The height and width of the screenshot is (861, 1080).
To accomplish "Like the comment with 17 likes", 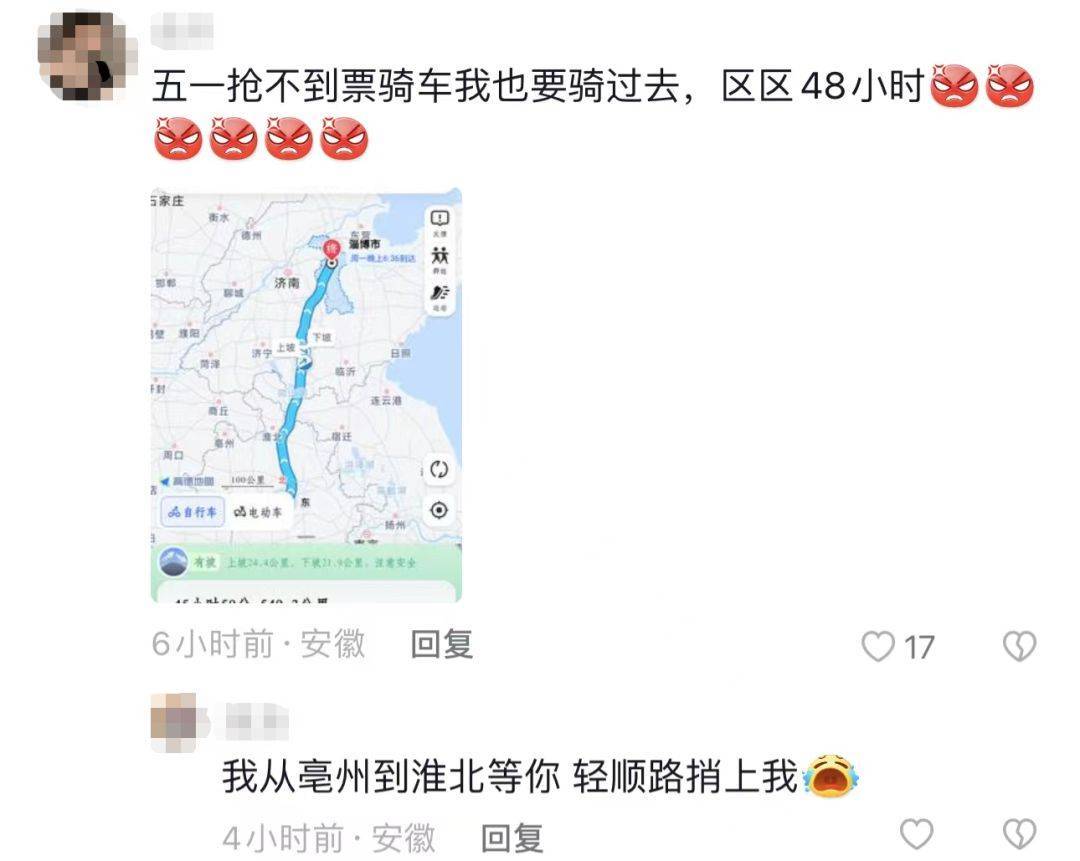I will pos(878,647).
